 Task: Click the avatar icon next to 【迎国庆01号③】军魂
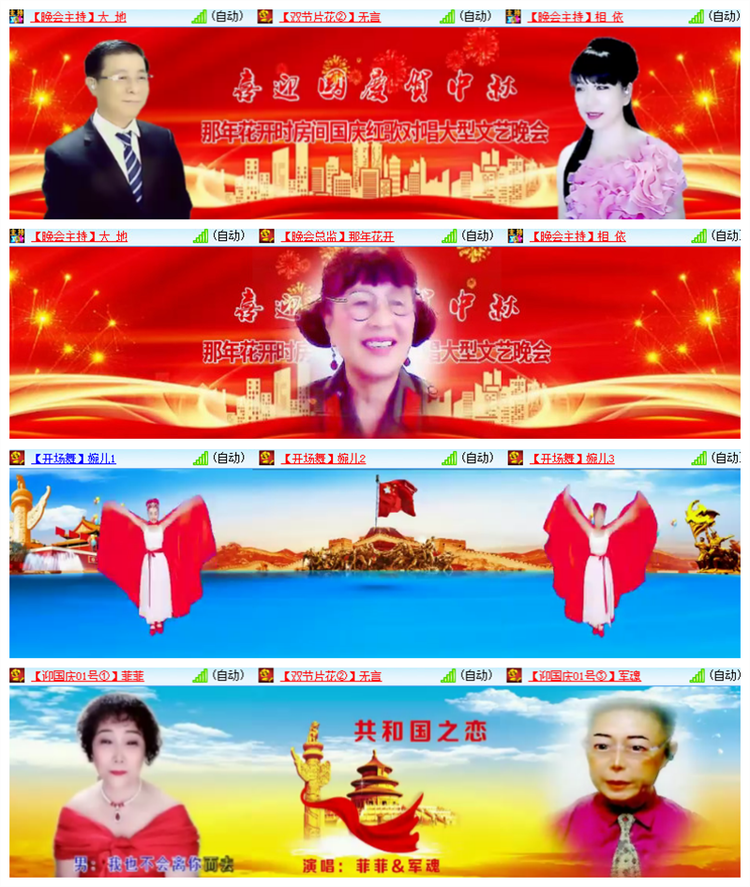point(516,676)
